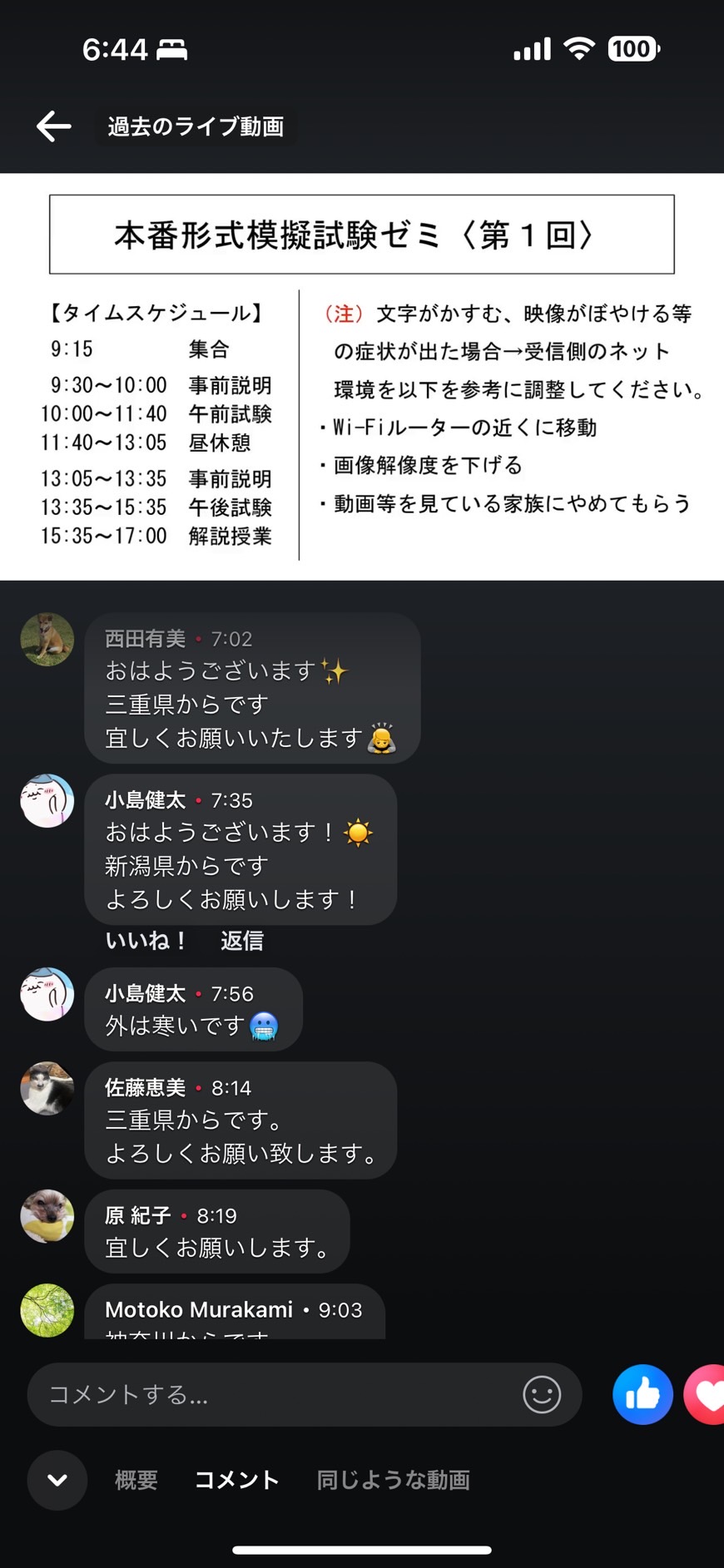Viewport: 724px width, 1568px height.
Task: Switch to the 概要 tab
Action: point(136,1480)
